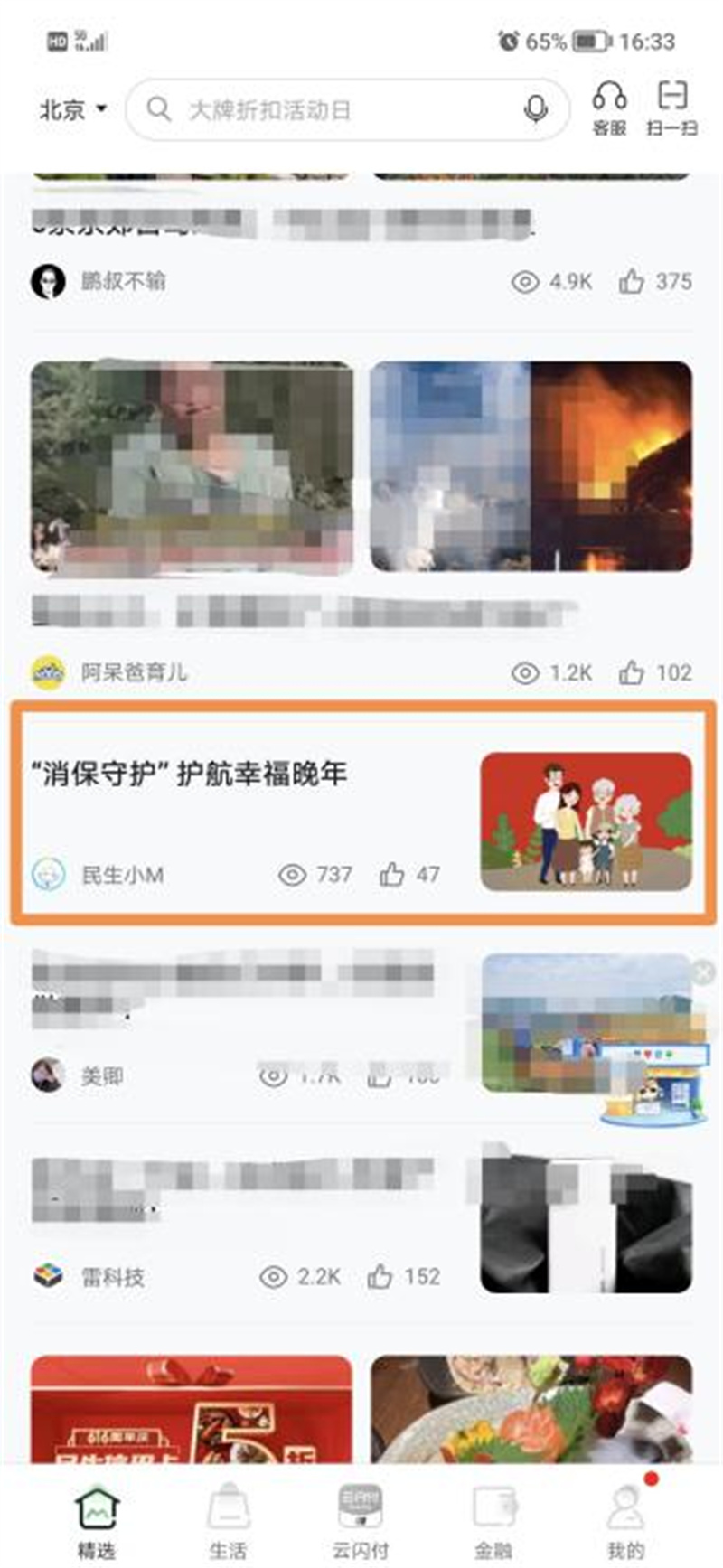Dismiss the floating mascot widget
The height and width of the screenshot is (1568, 723).
[703, 972]
